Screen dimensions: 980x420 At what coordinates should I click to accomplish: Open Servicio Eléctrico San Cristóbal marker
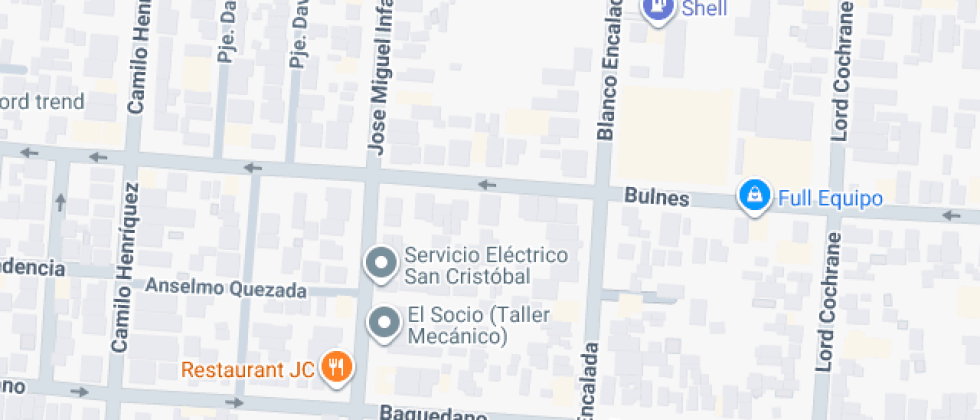tap(381, 263)
